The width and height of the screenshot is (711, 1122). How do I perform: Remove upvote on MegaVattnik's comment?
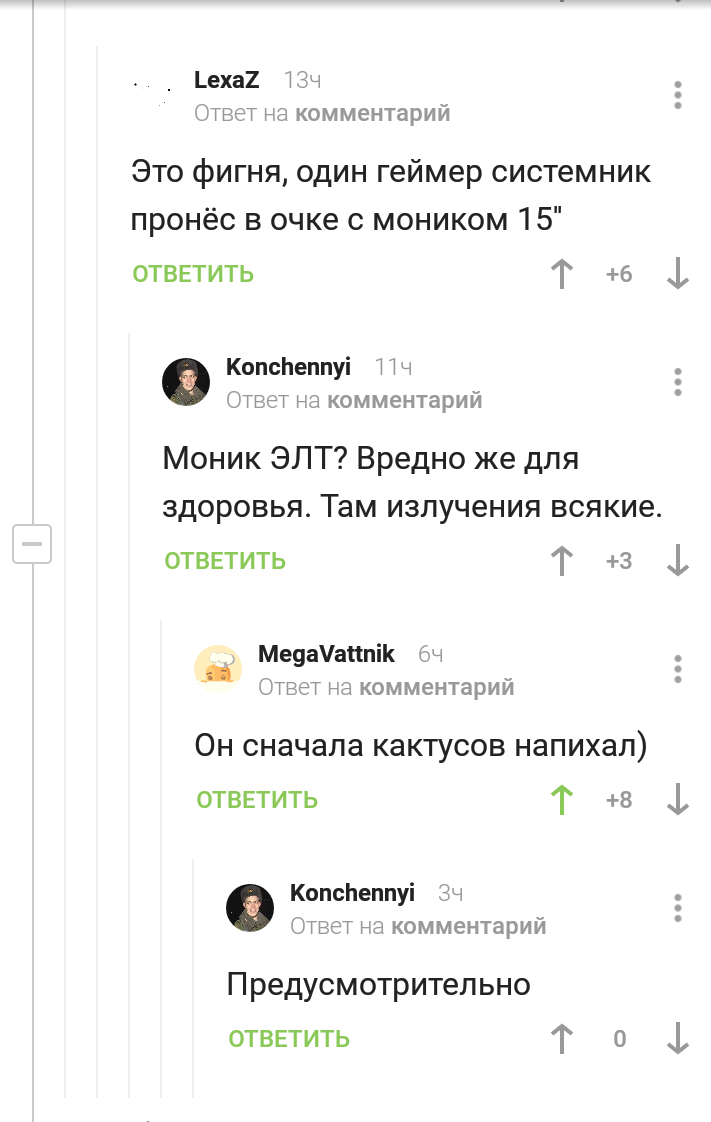click(562, 800)
